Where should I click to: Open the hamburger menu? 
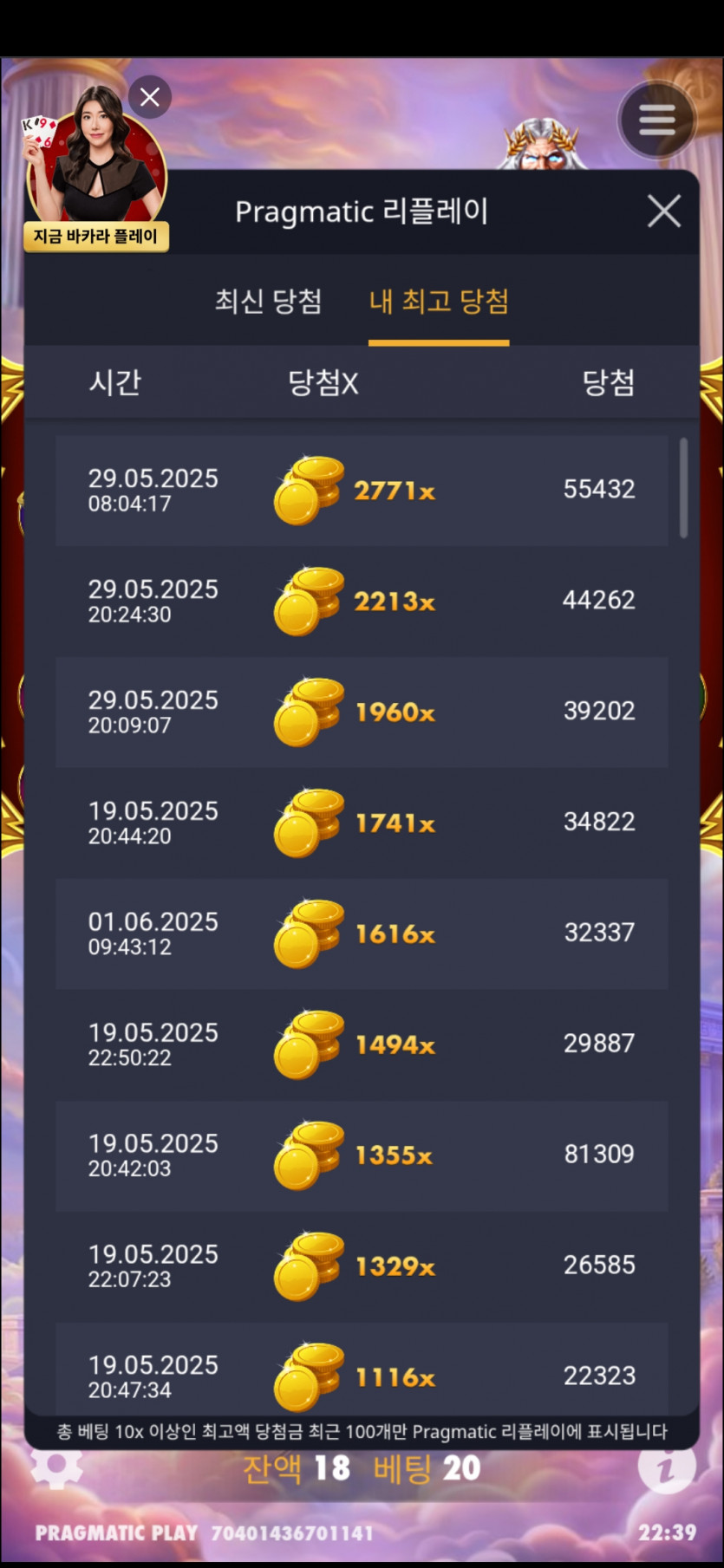(x=656, y=120)
